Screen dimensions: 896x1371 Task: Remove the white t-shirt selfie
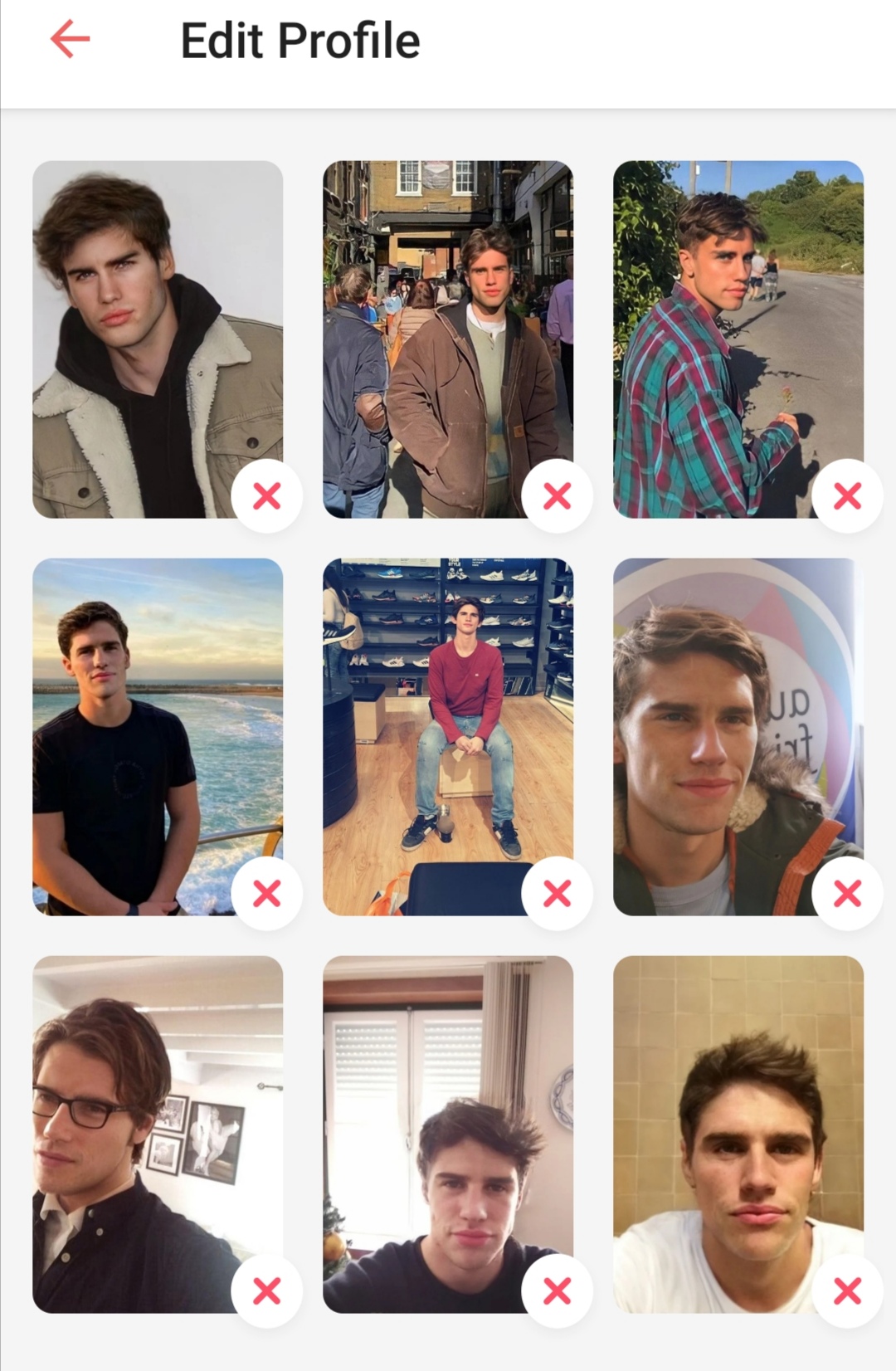(847, 1291)
